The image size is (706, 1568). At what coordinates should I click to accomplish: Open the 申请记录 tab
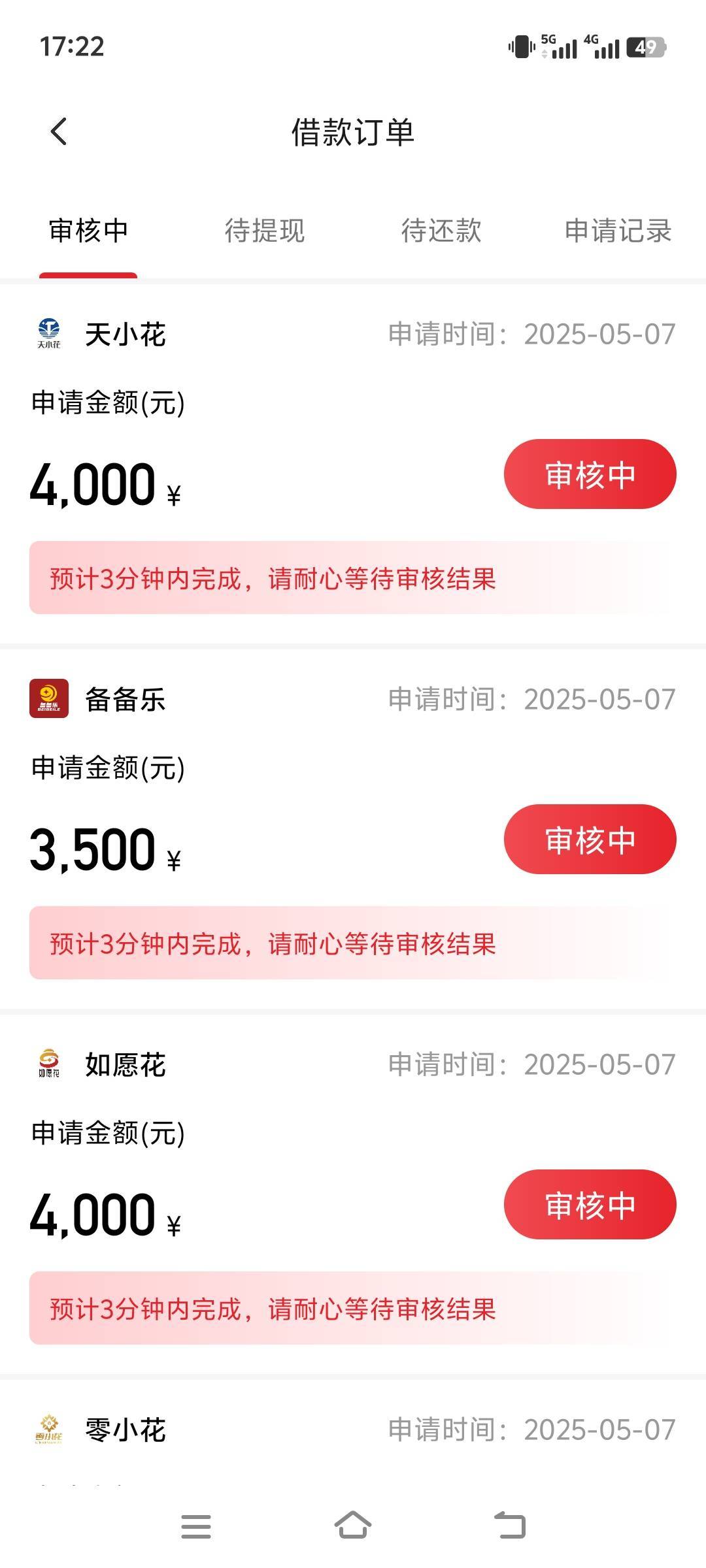tap(618, 231)
